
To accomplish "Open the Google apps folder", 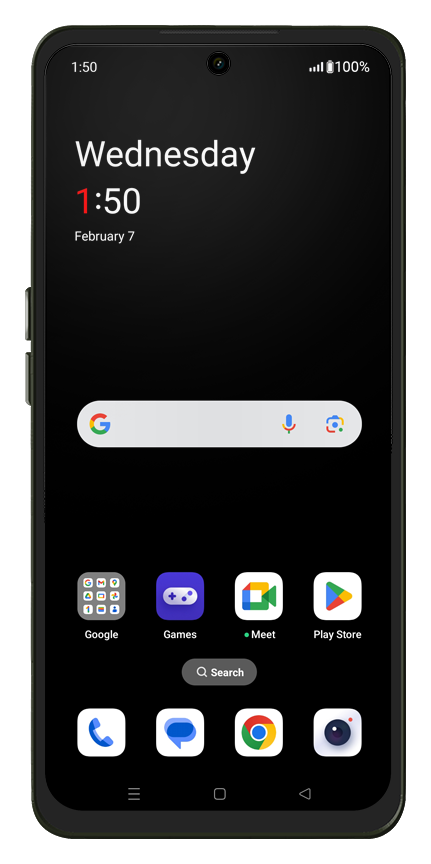I will [x=101, y=596].
